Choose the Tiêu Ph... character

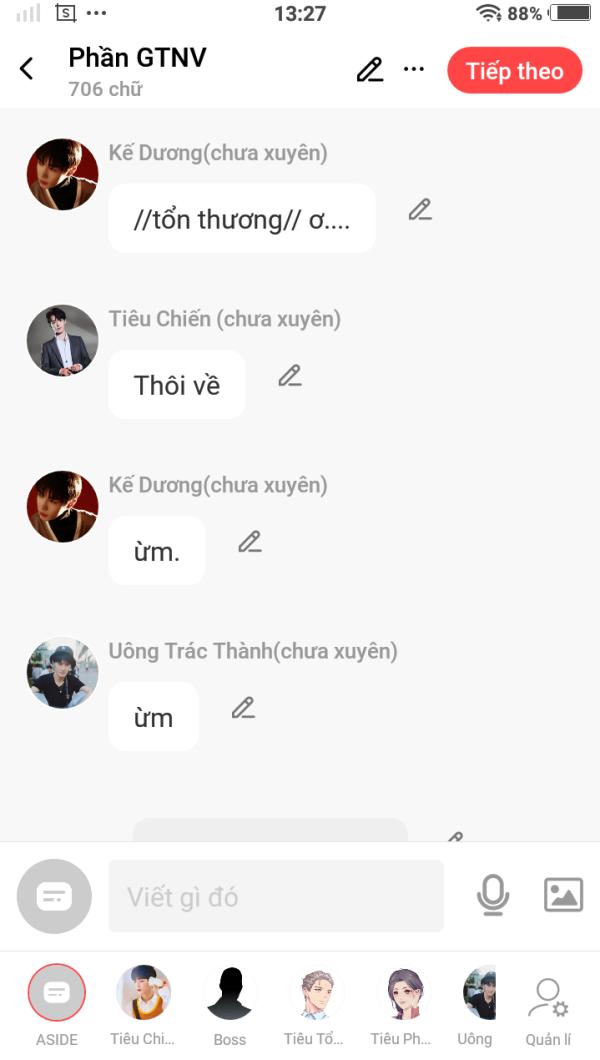pos(401,1005)
